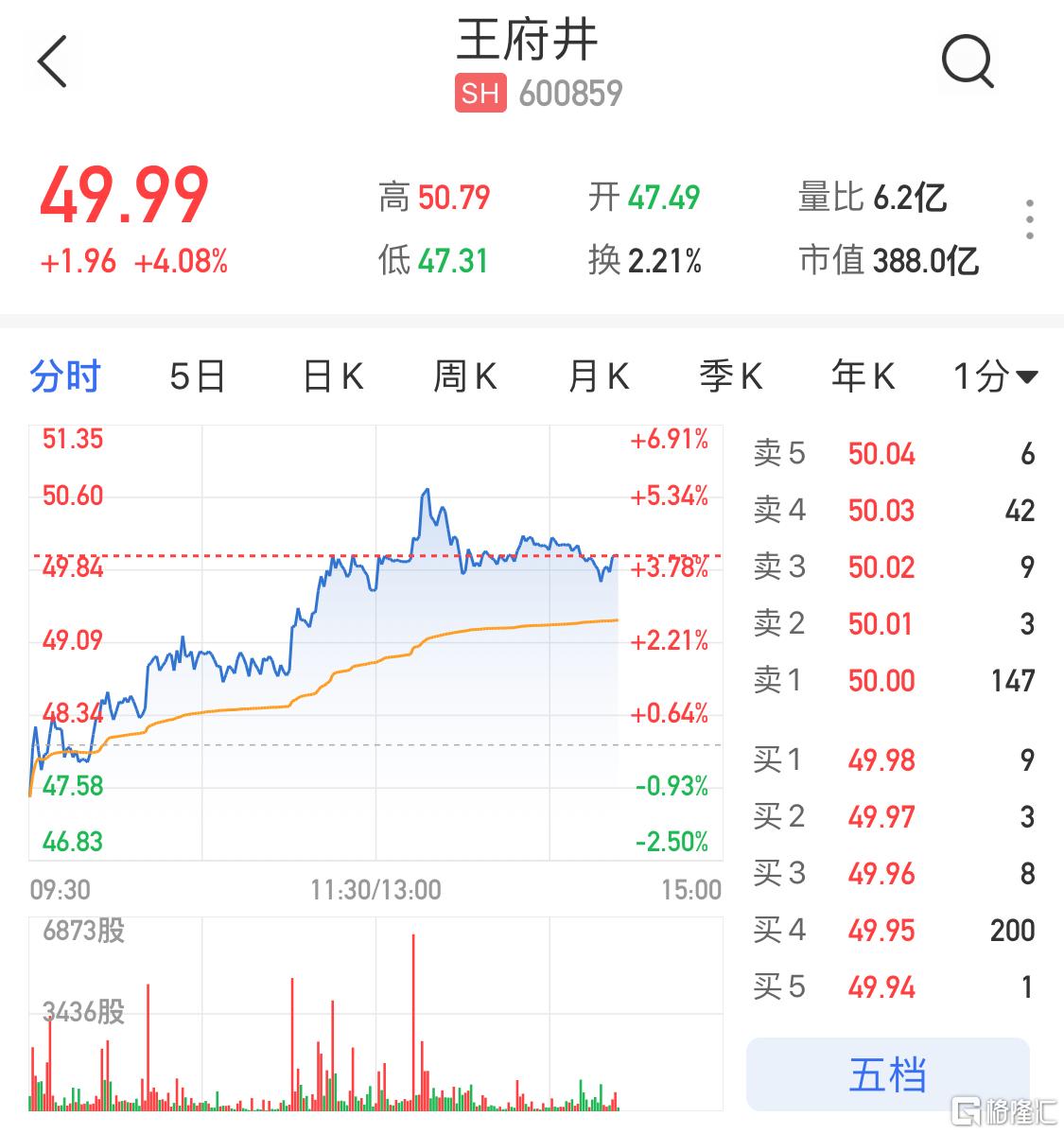The height and width of the screenshot is (1134, 1064).
Task: Expand the 1分 interval dropdown
Action: pyautogui.click(x=995, y=376)
